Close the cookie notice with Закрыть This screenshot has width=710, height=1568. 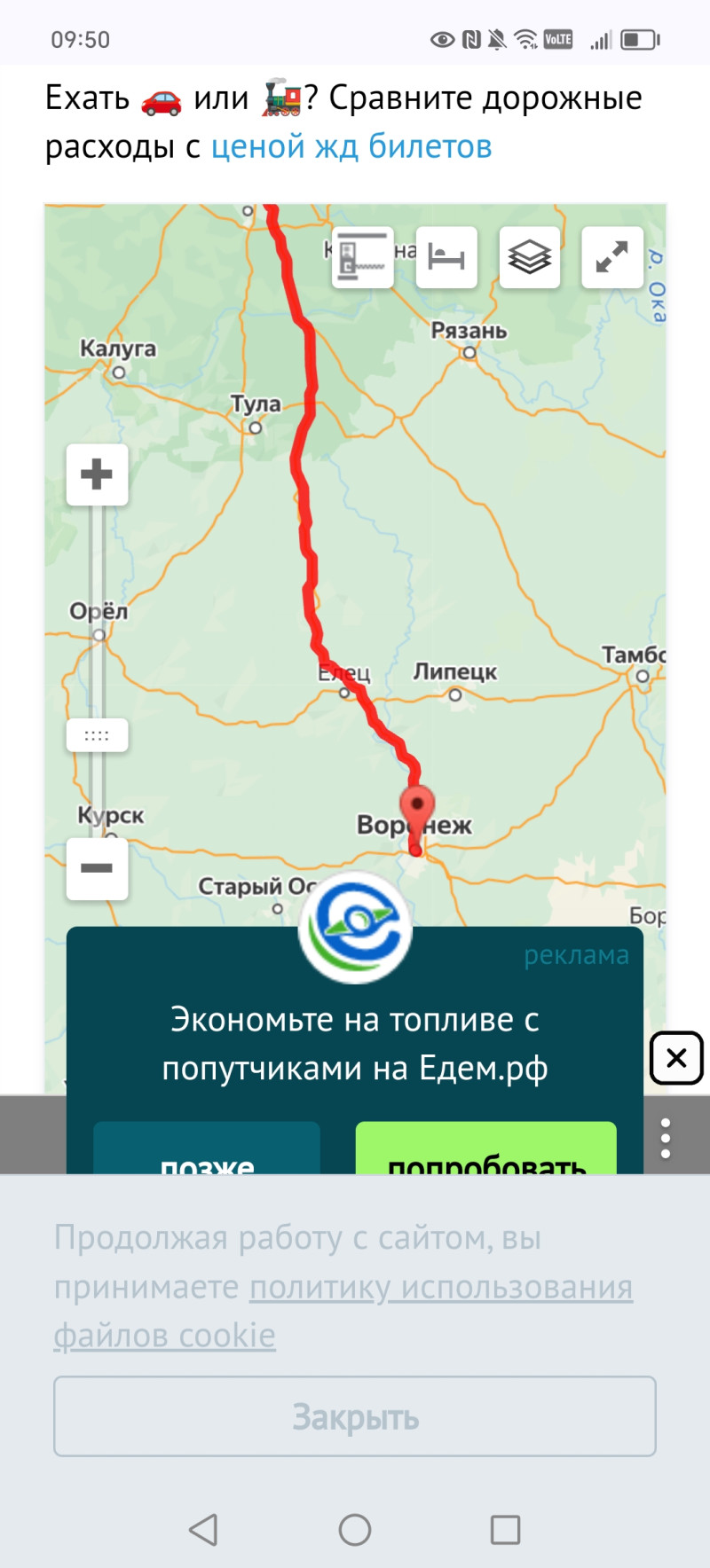(355, 1416)
